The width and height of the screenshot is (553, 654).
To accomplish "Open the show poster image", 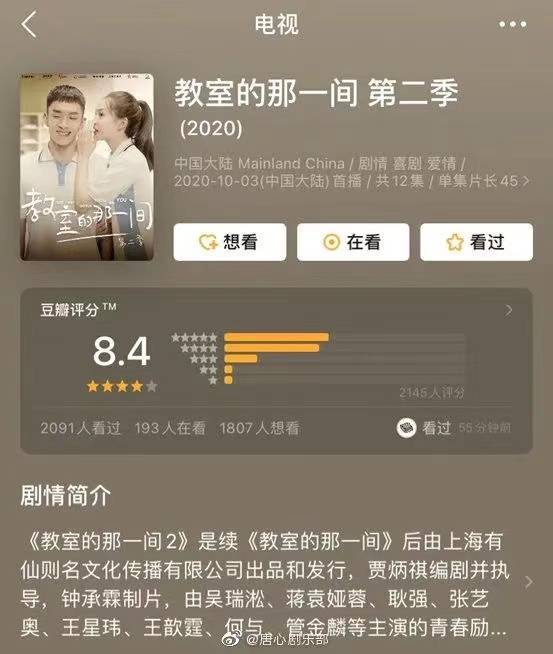I will (87, 167).
